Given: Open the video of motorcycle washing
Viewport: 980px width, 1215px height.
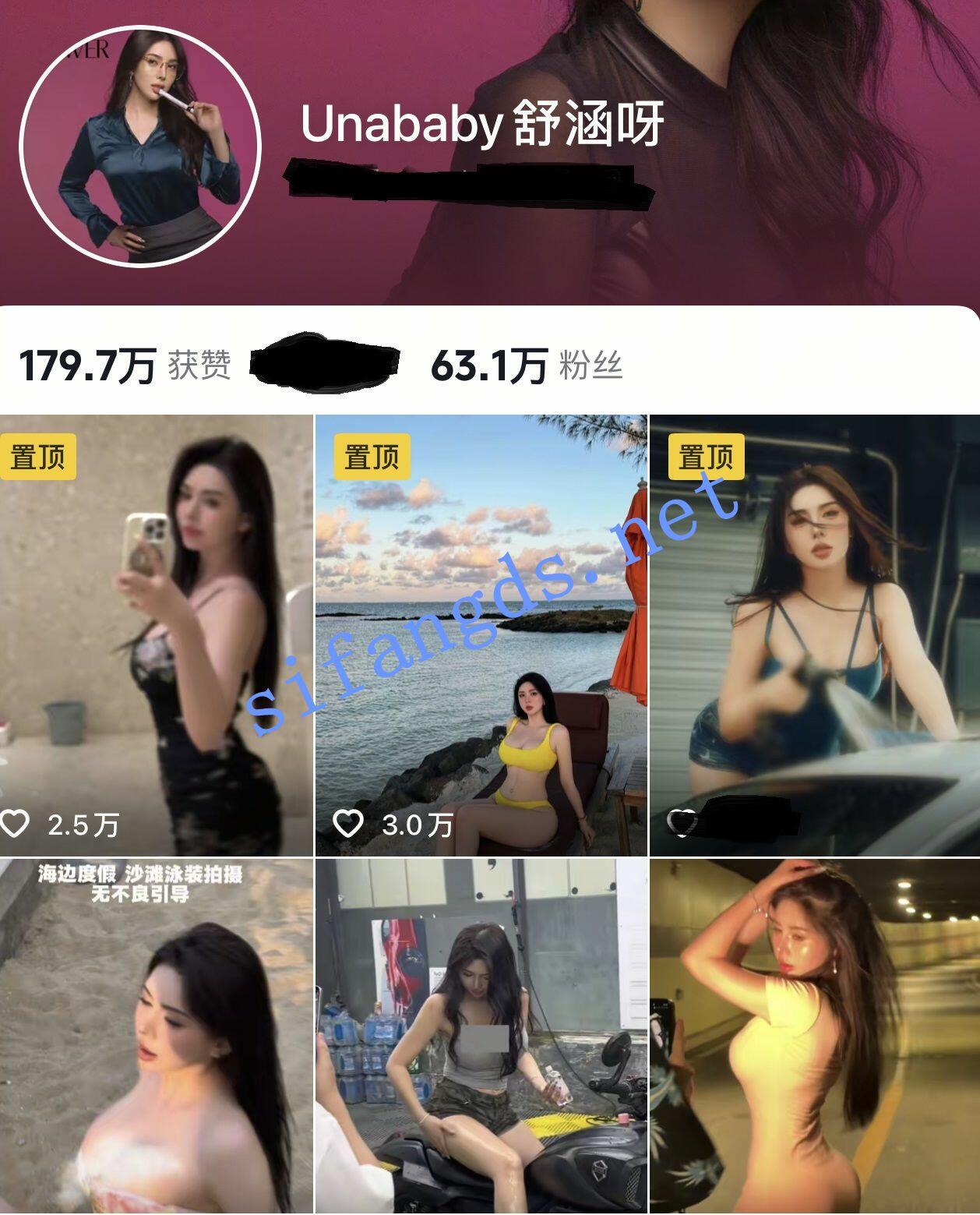Looking at the screenshot, I should (x=481, y=1037).
